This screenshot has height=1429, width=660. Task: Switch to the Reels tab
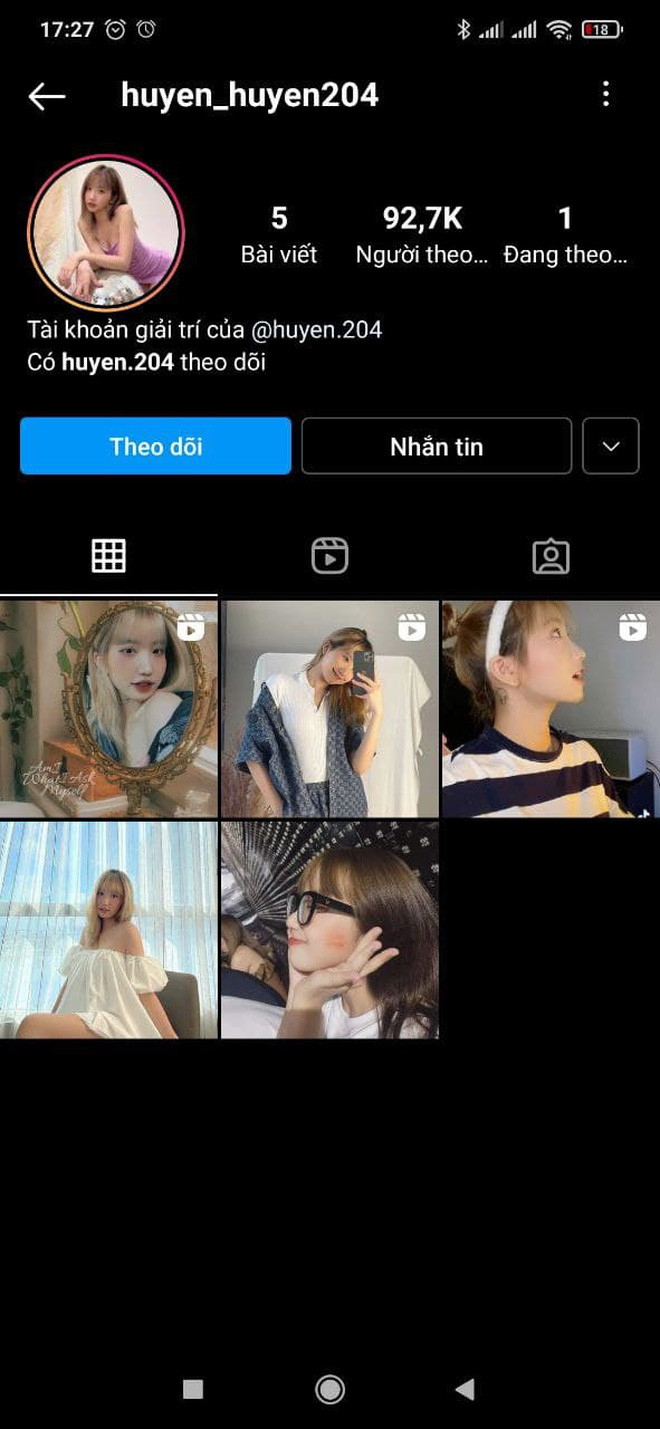point(329,556)
